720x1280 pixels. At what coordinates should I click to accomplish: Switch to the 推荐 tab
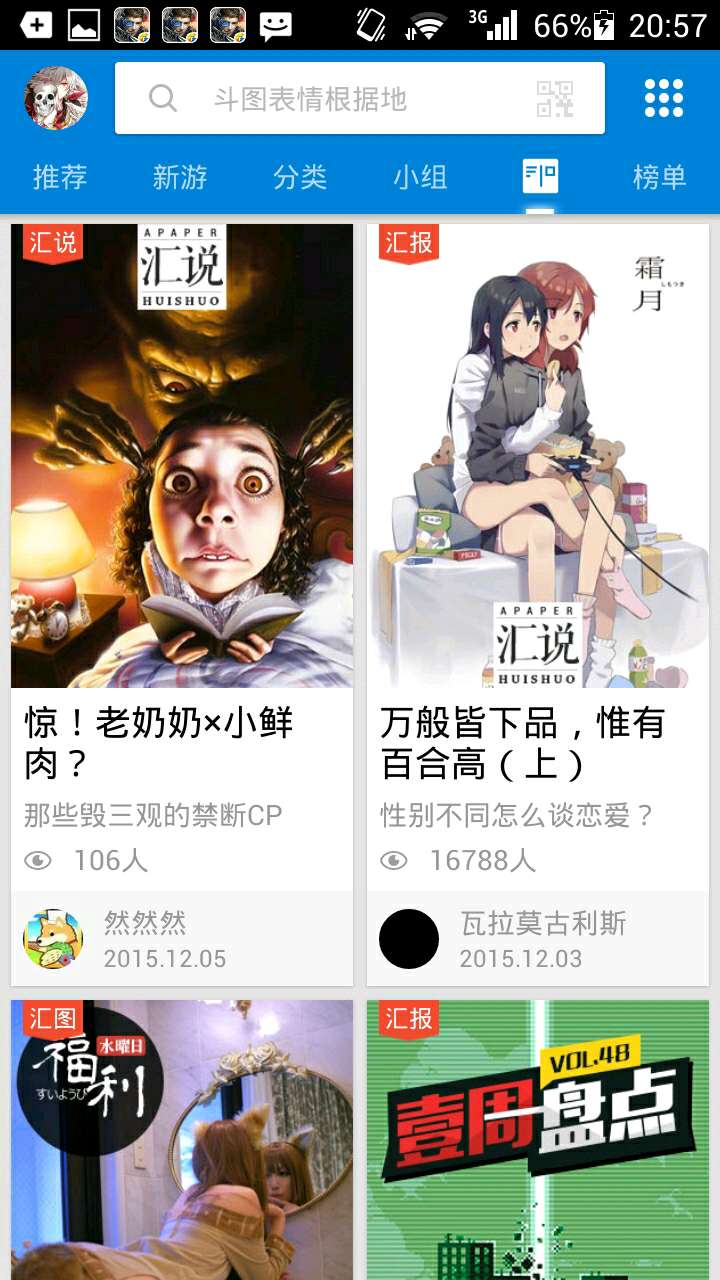click(x=60, y=177)
